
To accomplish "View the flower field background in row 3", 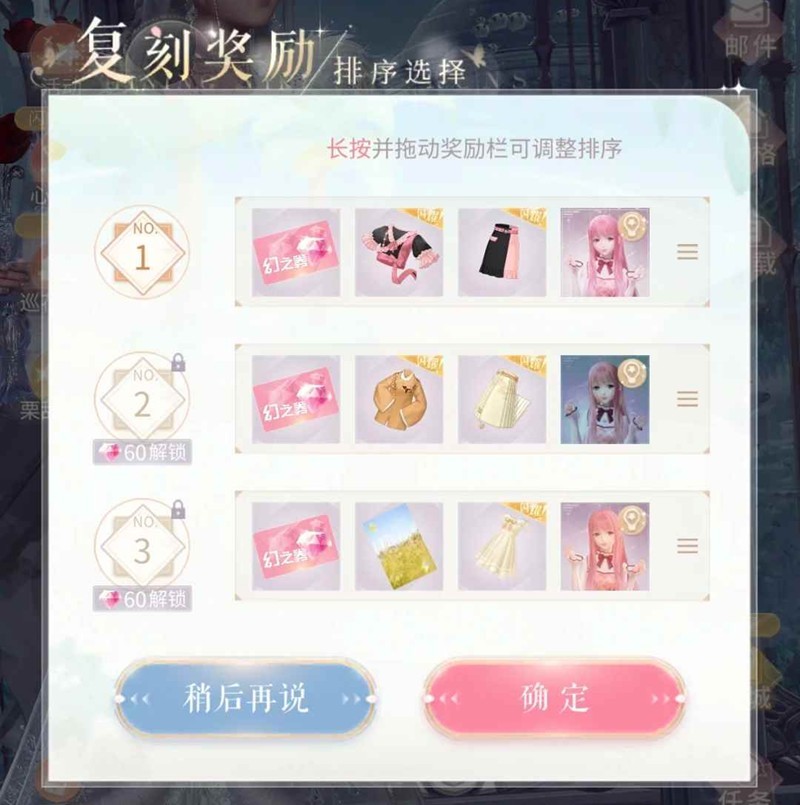I will tap(399, 546).
